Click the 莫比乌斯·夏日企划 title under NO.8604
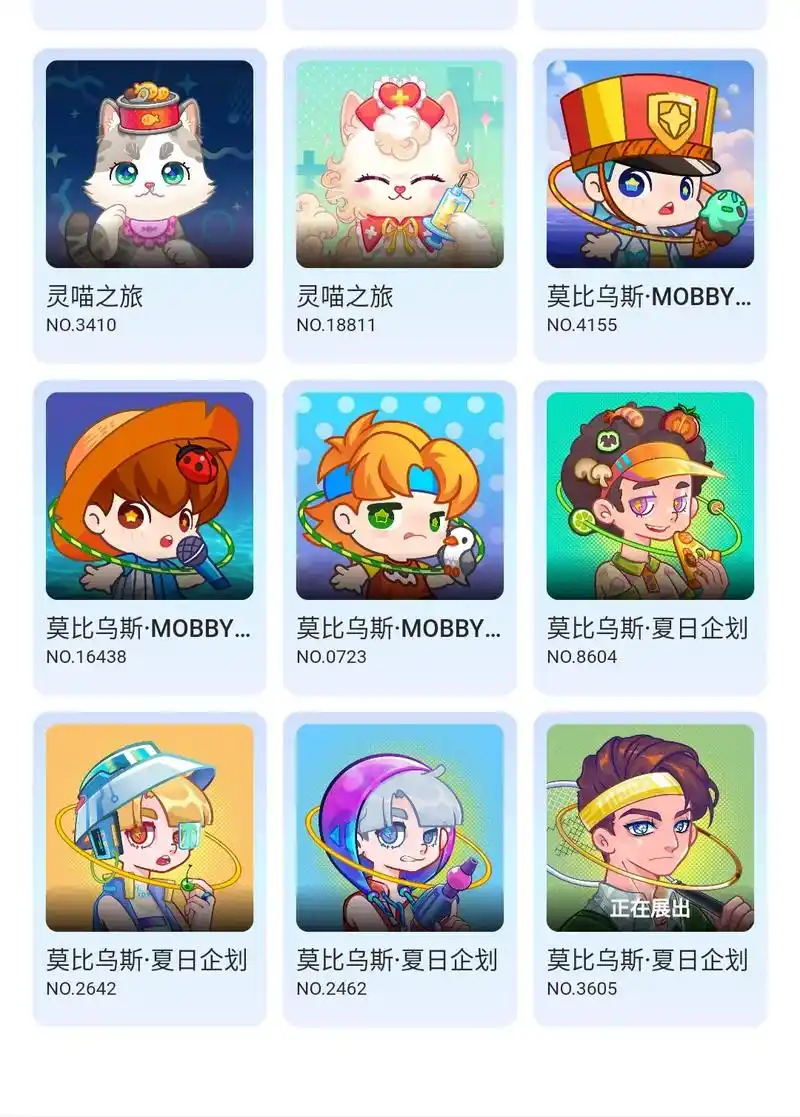 click(x=650, y=627)
